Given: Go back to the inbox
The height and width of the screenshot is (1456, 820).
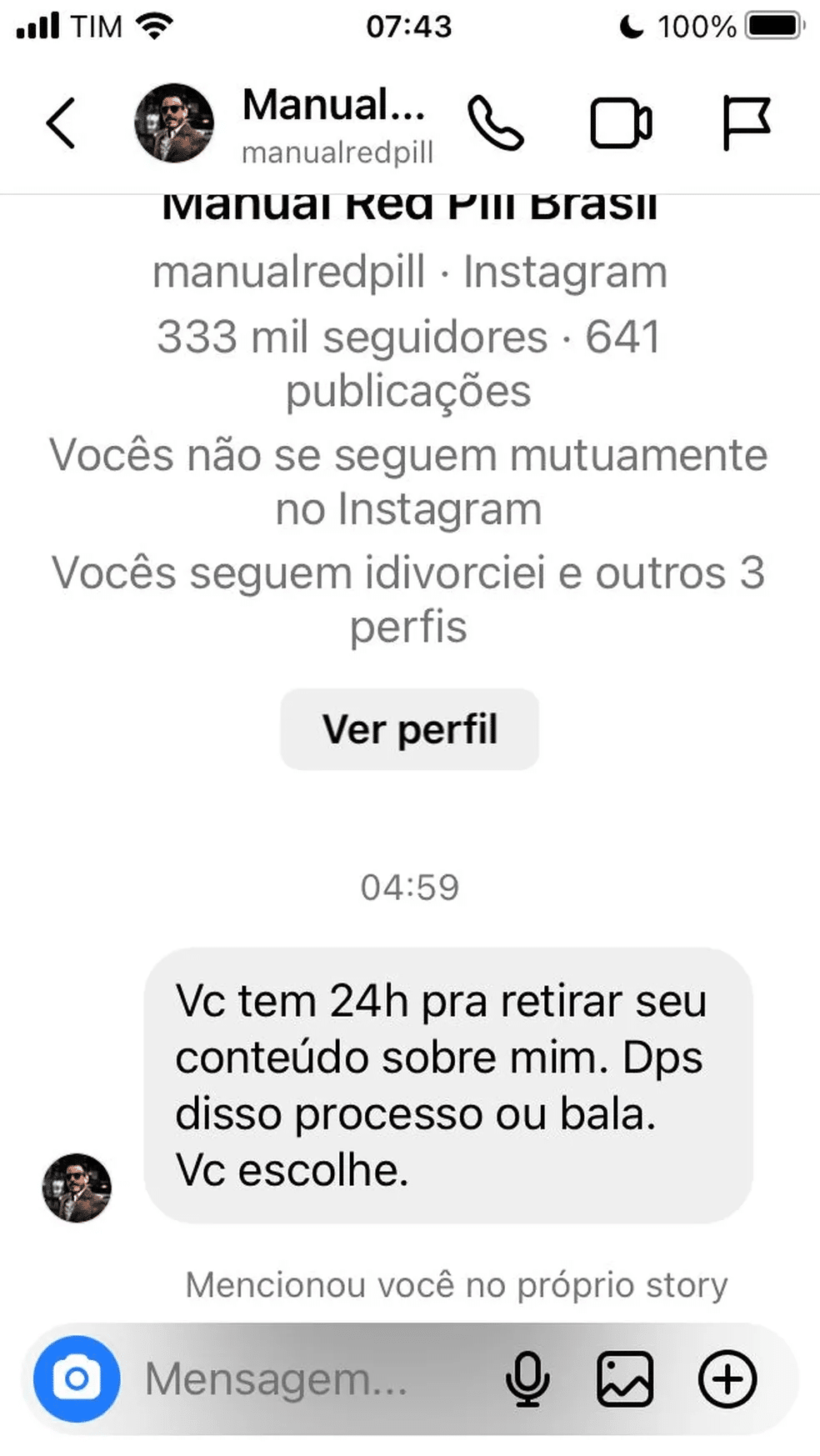Looking at the screenshot, I should pyautogui.click(x=61, y=123).
